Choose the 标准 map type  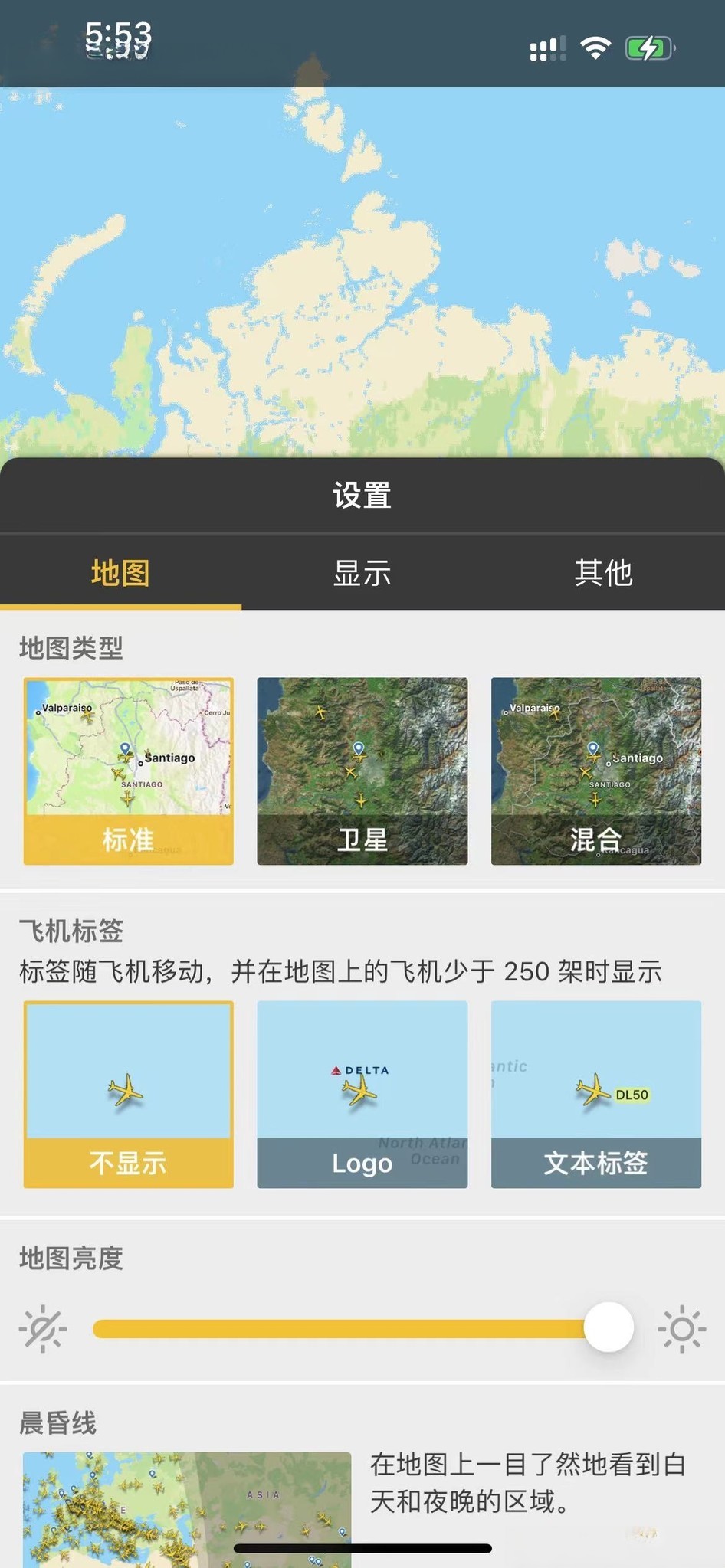tap(129, 771)
